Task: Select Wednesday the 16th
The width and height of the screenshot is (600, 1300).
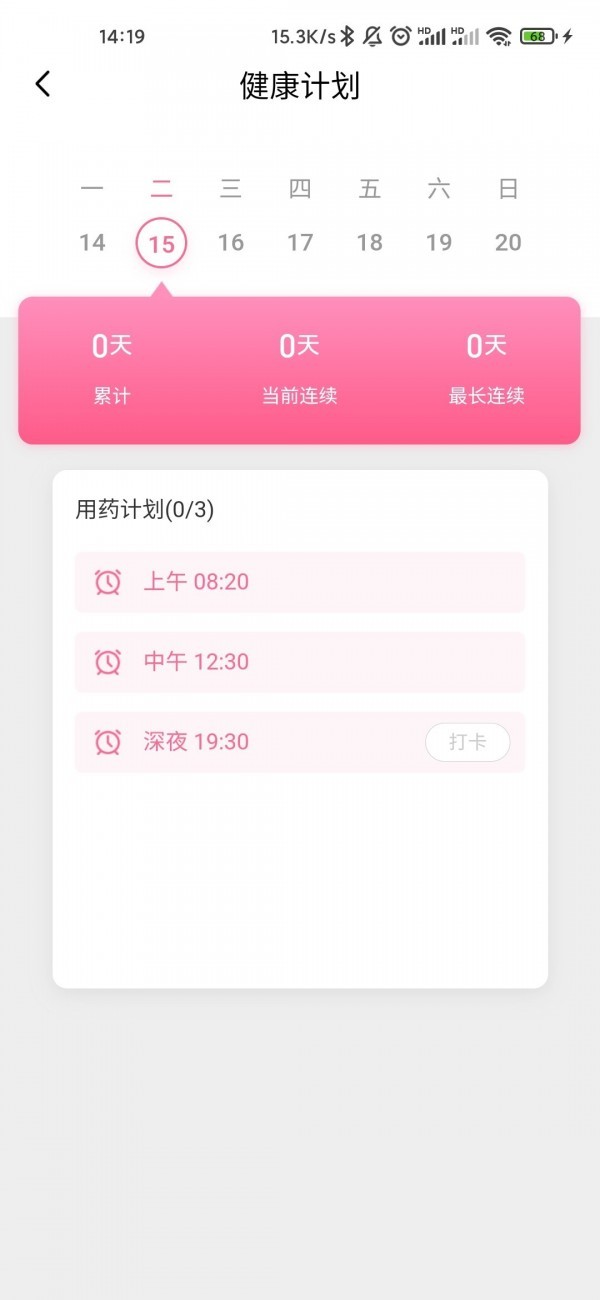Action: pyautogui.click(x=231, y=242)
